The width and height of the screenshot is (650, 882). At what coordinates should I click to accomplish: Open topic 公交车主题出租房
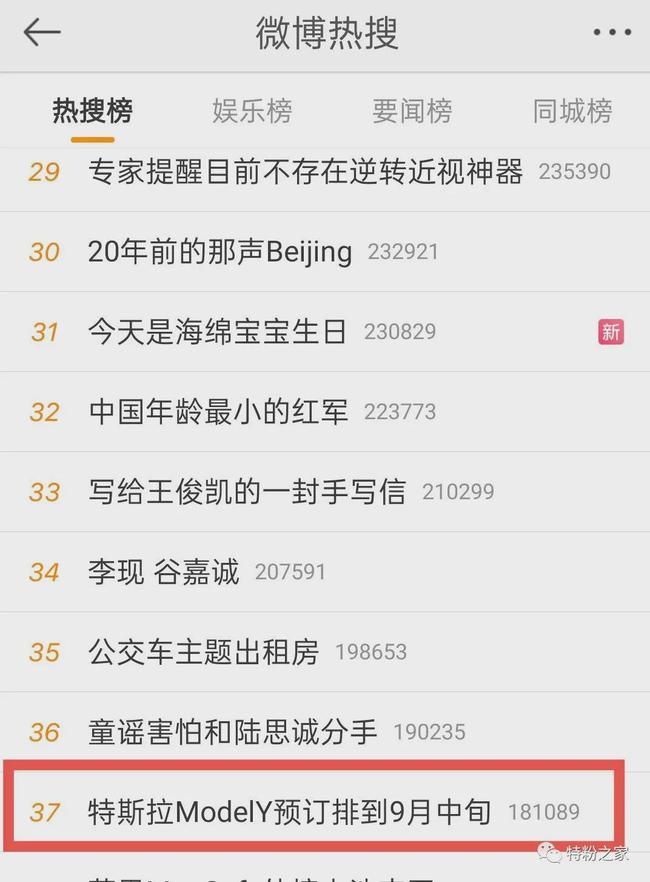click(203, 652)
